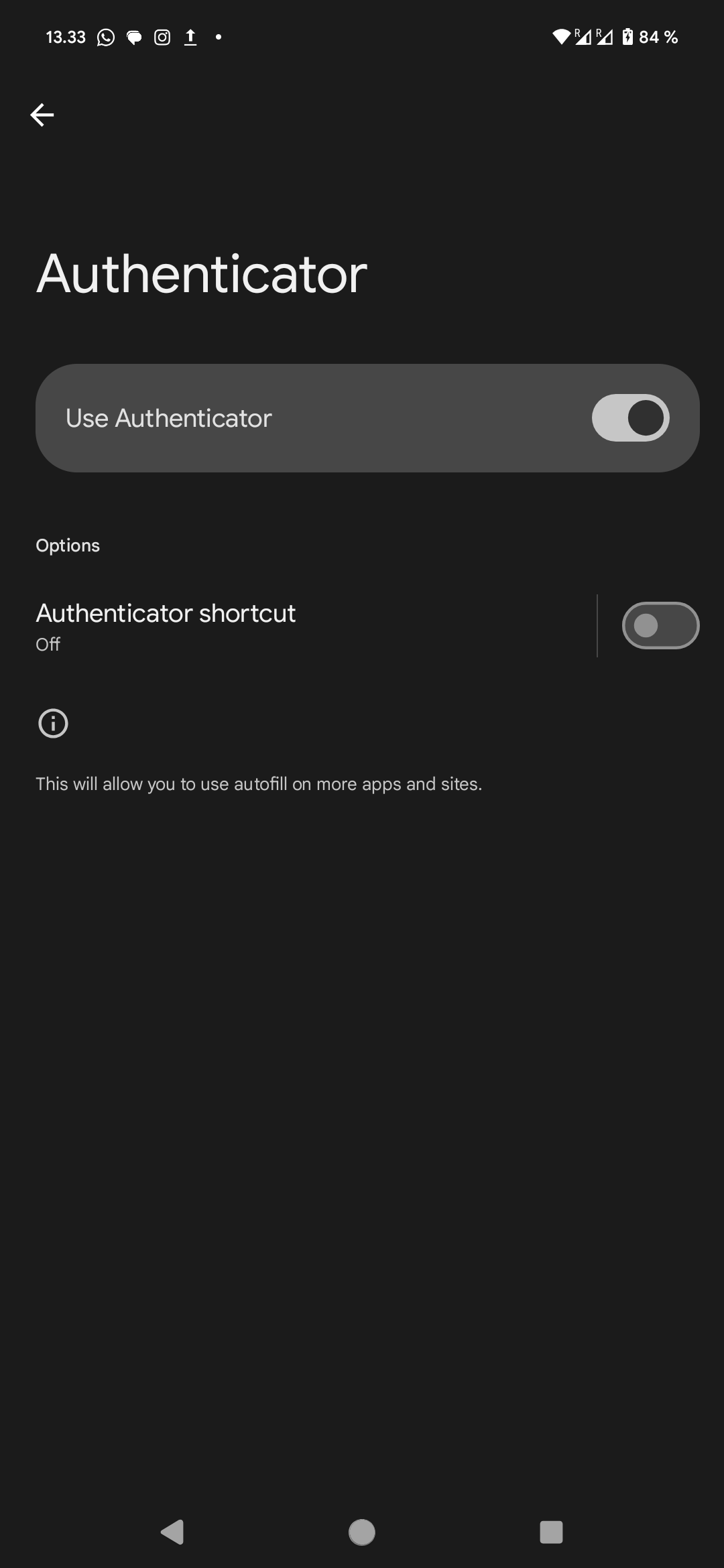Open the Authenticator shortcut setting row
724x1568 pixels.
coord(268,625)
